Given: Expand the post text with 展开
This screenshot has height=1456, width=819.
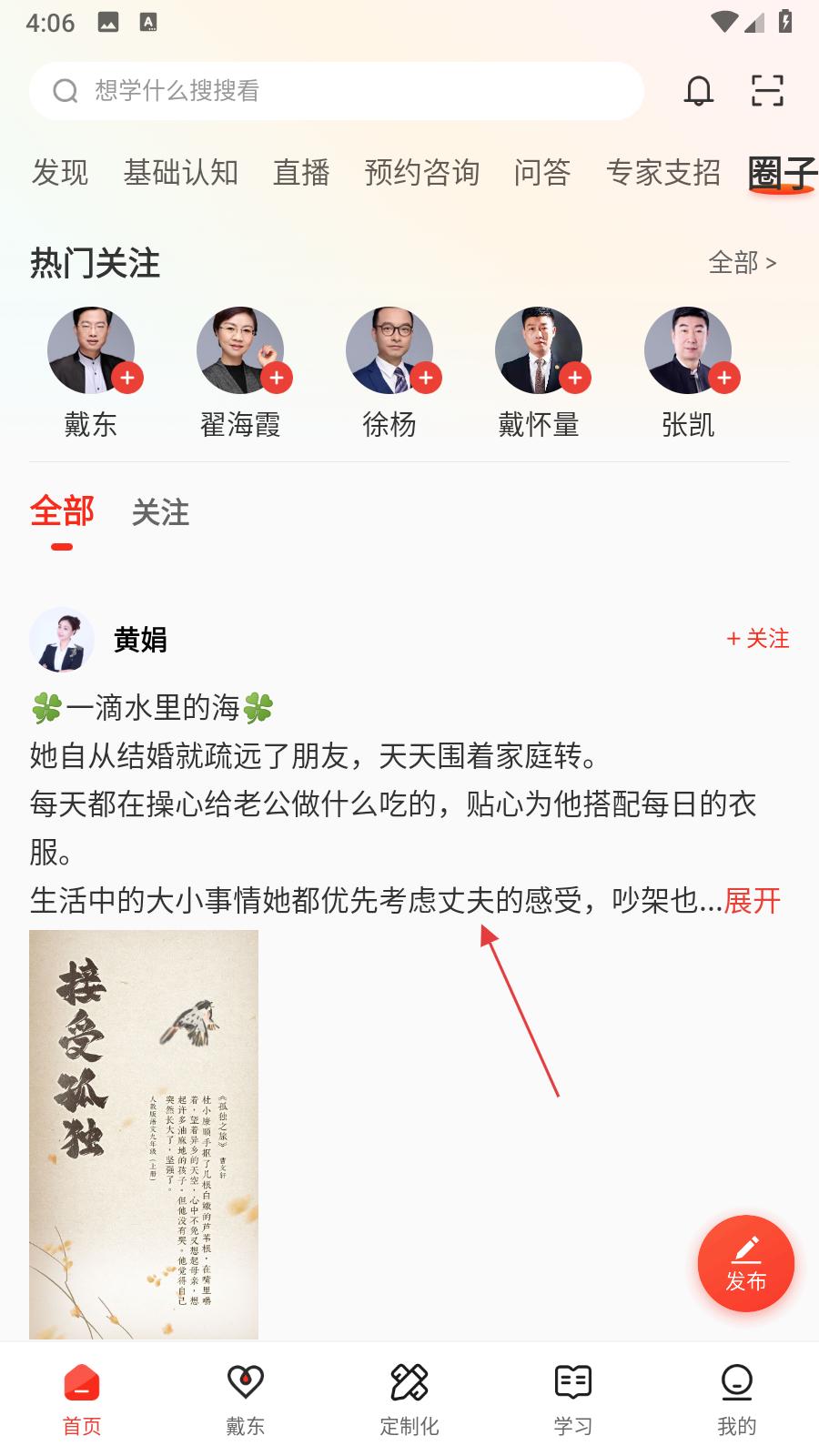Looking at the screenshot, I should point(753,901).
